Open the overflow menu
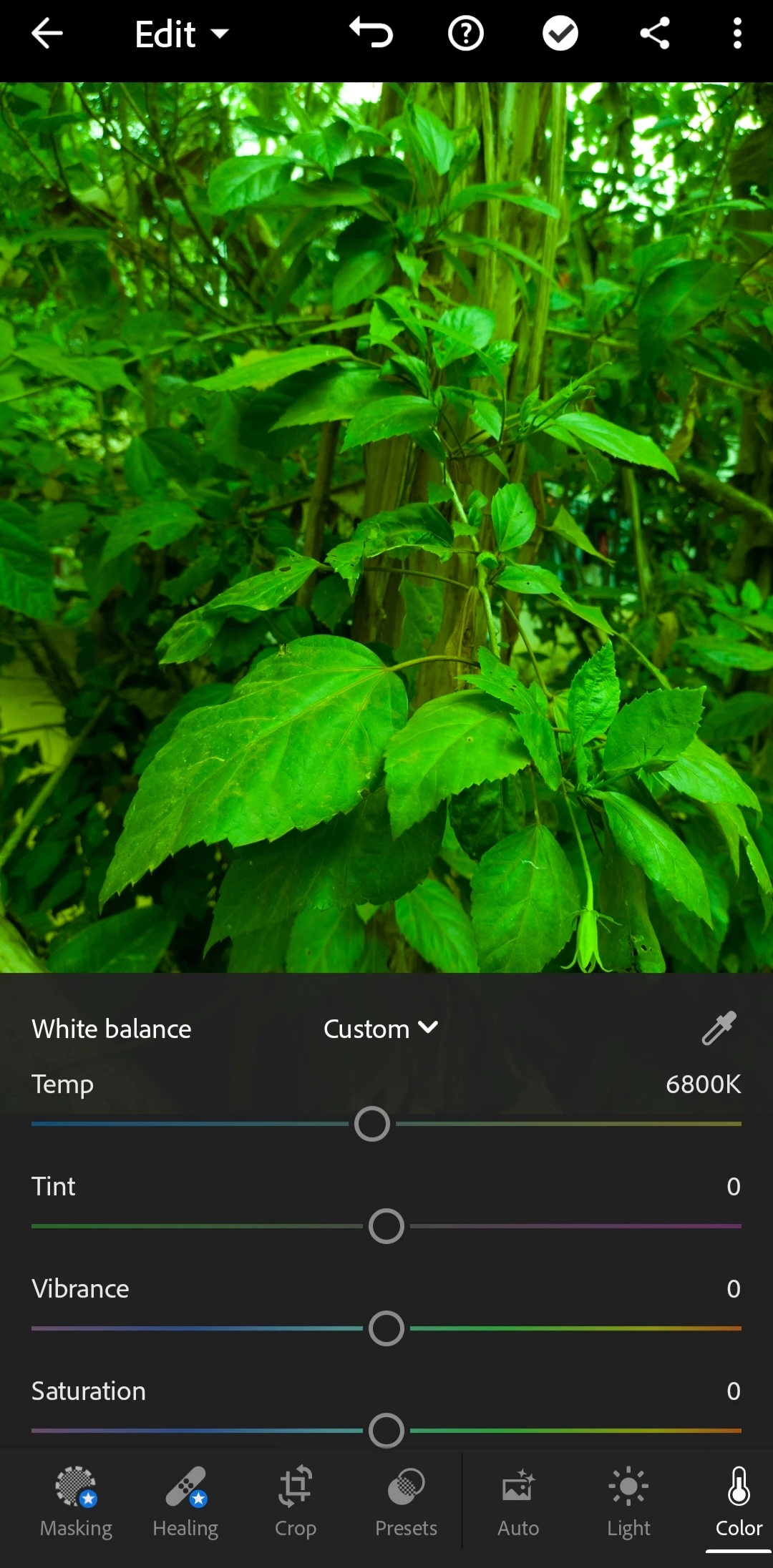The image size is (773, 1568). click(737, 34)
